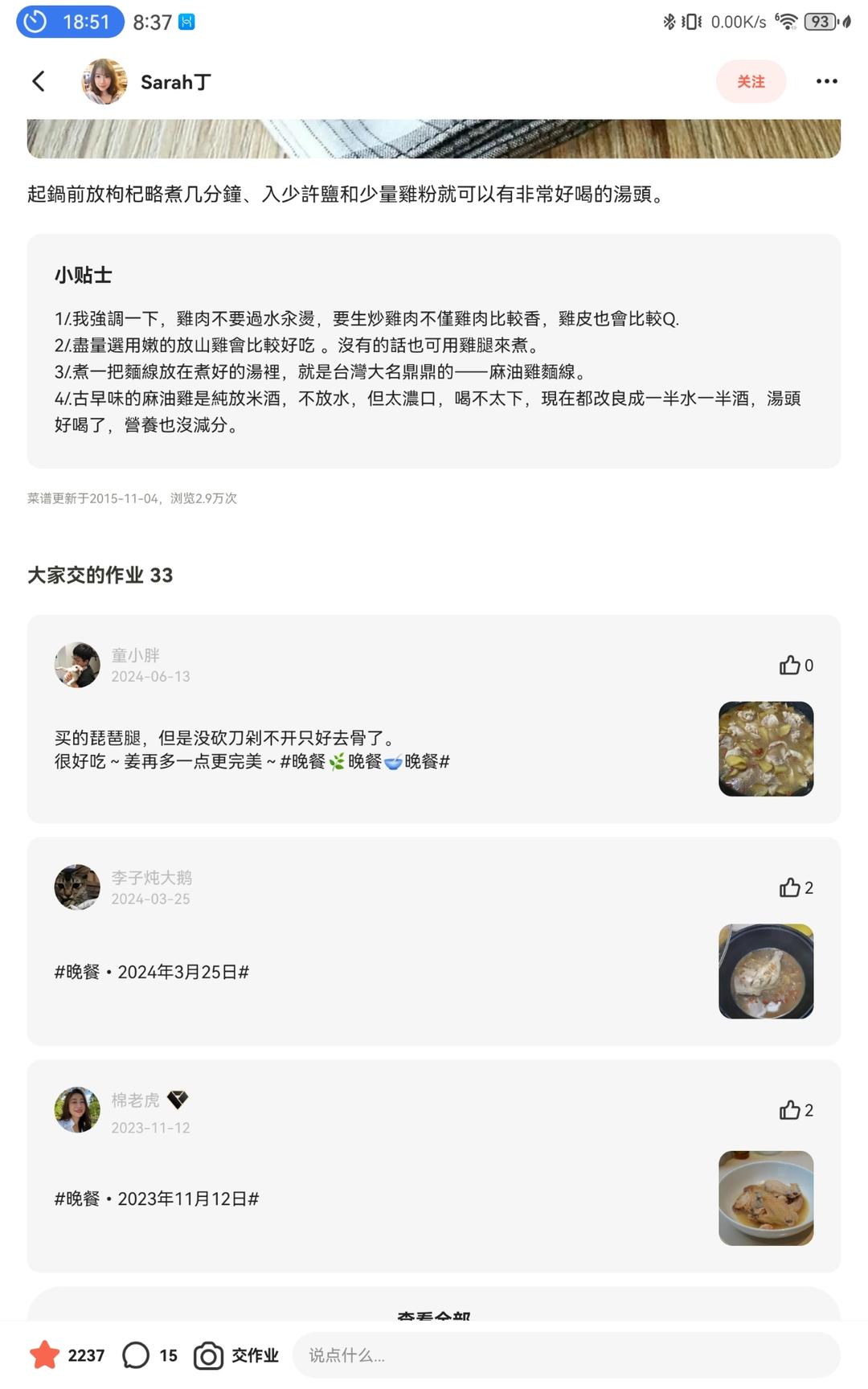Open the 18:51 alarm pill in status bar

71,22
